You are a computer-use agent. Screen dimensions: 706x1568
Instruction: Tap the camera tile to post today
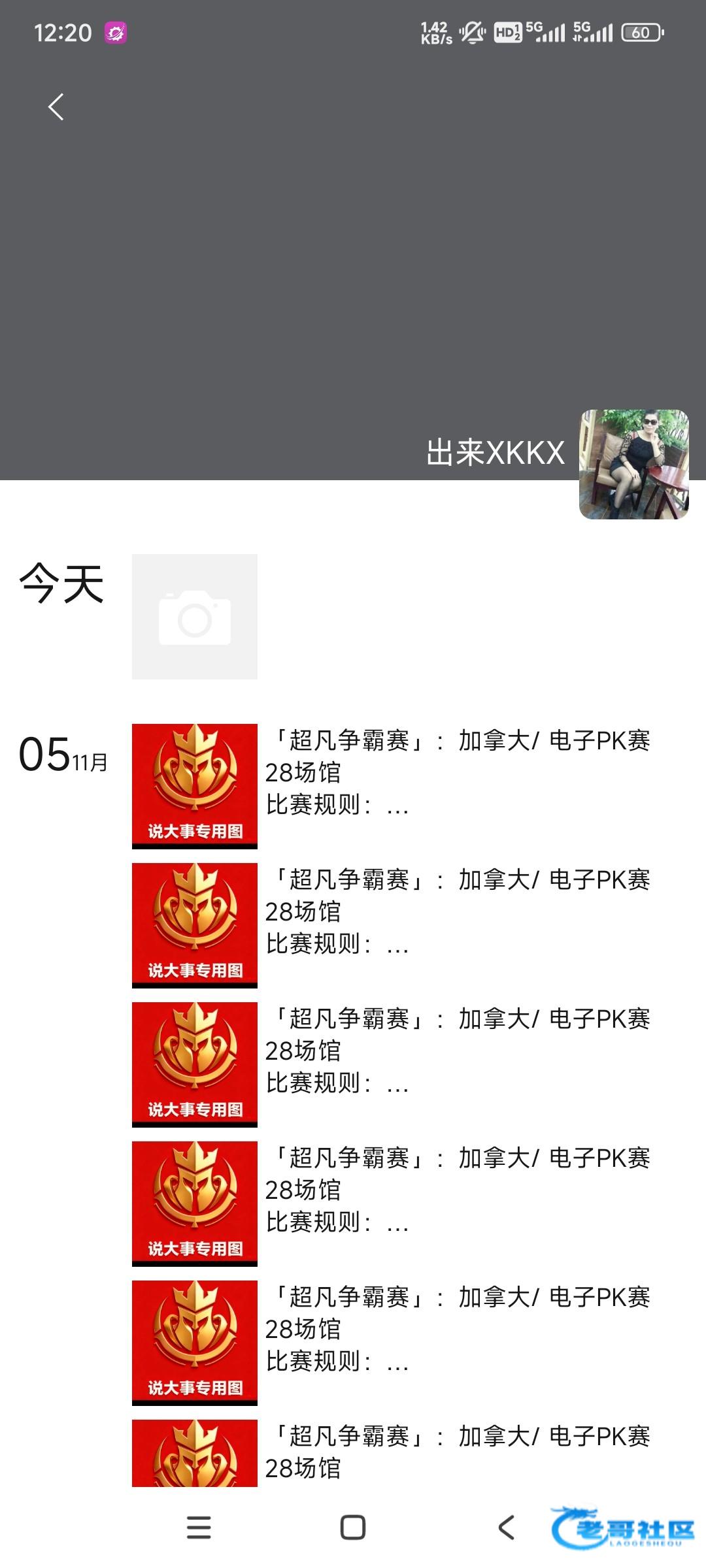[x=195, y=616]
